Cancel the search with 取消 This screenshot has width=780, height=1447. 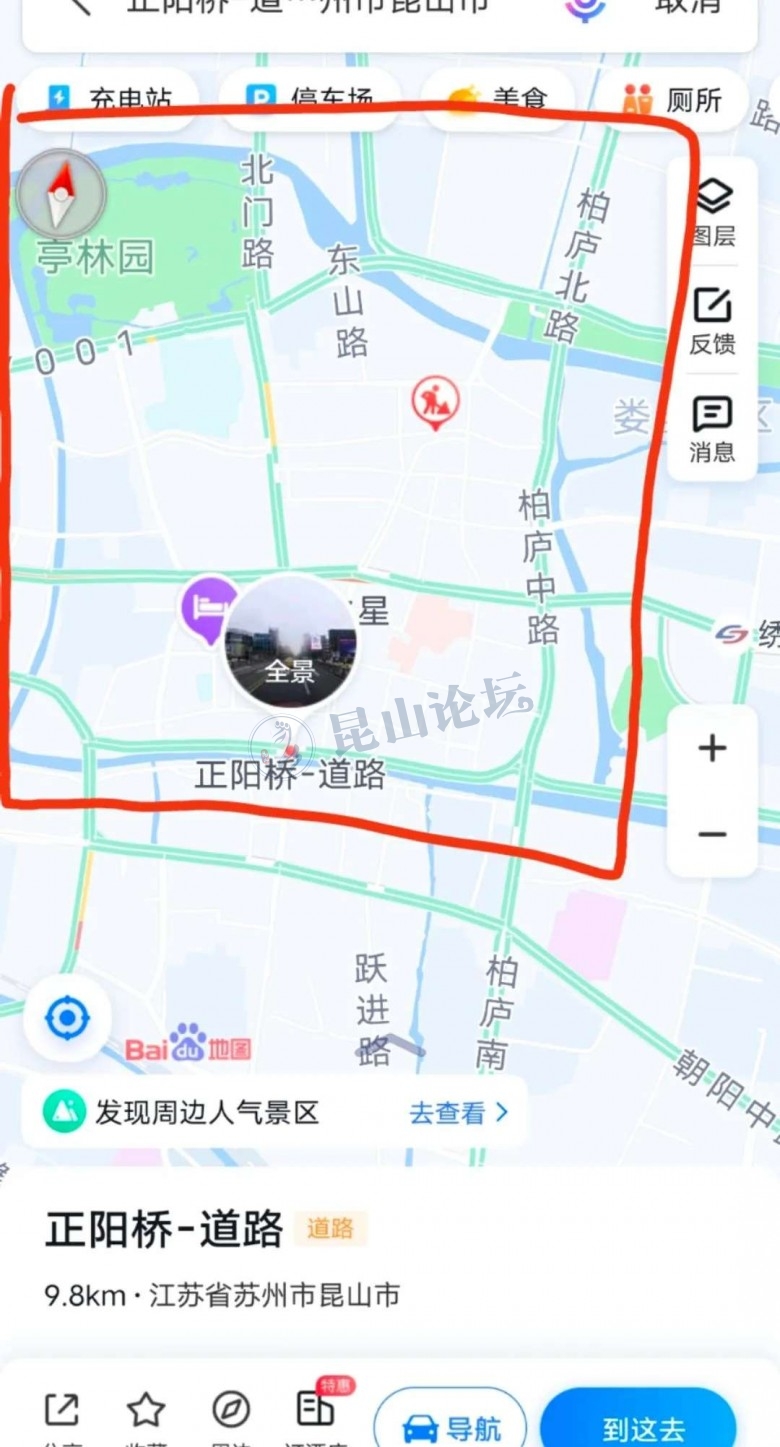pyautogui.click(x=689, y=8)
